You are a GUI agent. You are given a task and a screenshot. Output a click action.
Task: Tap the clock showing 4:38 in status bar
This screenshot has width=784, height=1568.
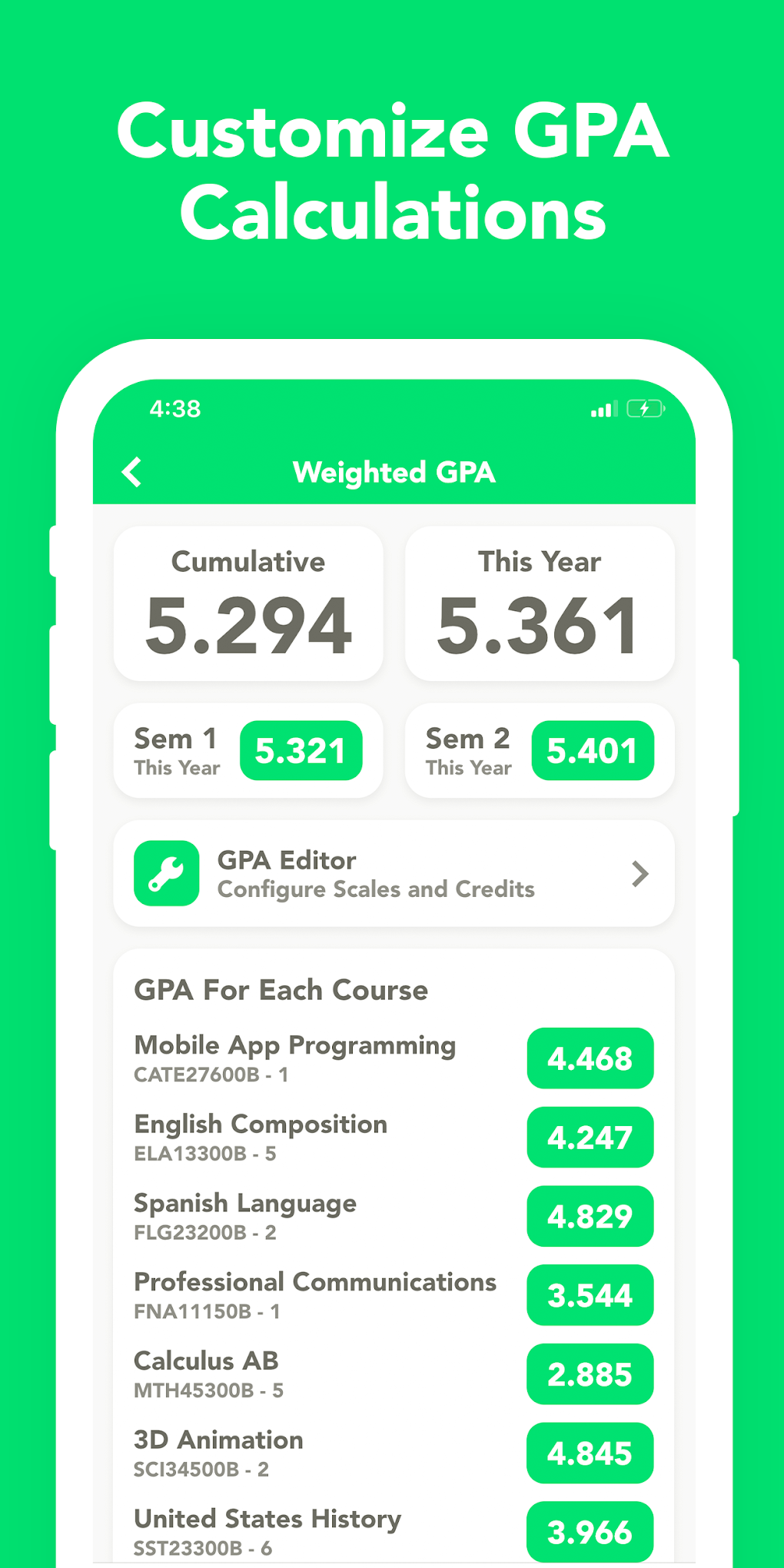pos(172,410)
